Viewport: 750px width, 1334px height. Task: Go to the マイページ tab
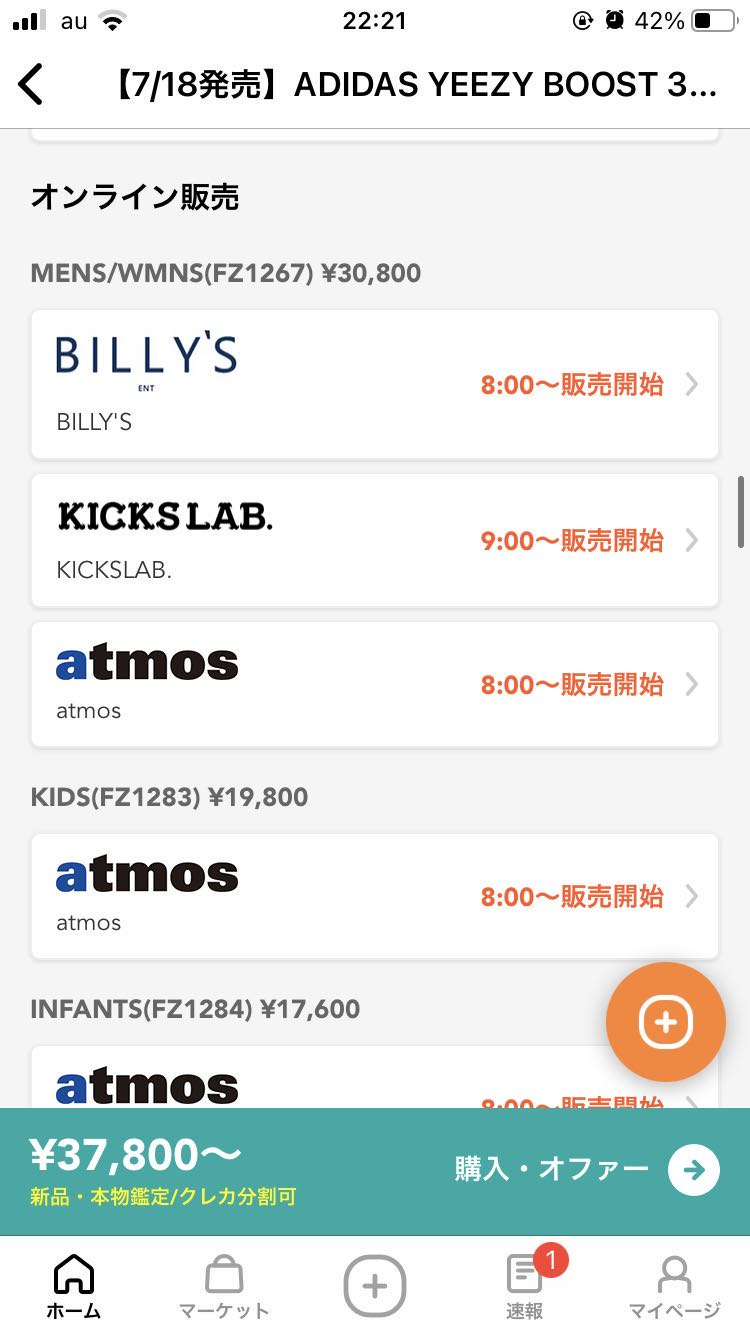(674, 1286)
